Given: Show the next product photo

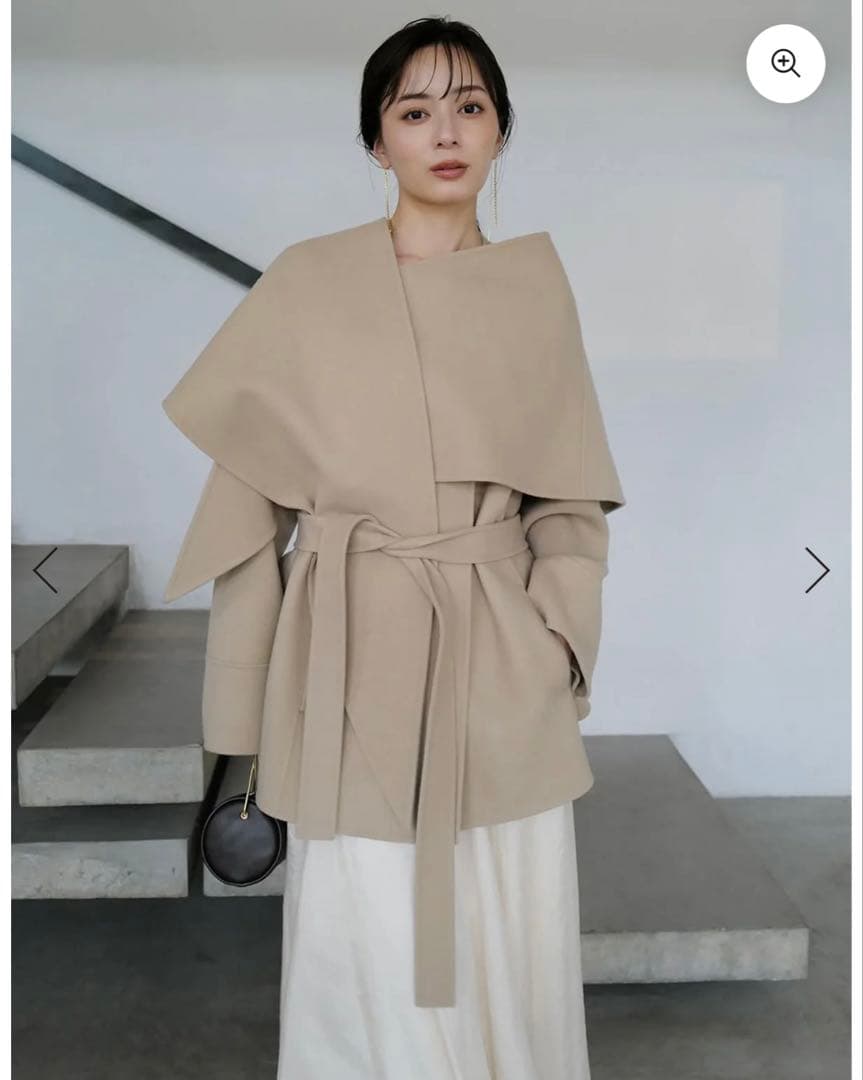Looking at the screenshot, I should [817, 570].
